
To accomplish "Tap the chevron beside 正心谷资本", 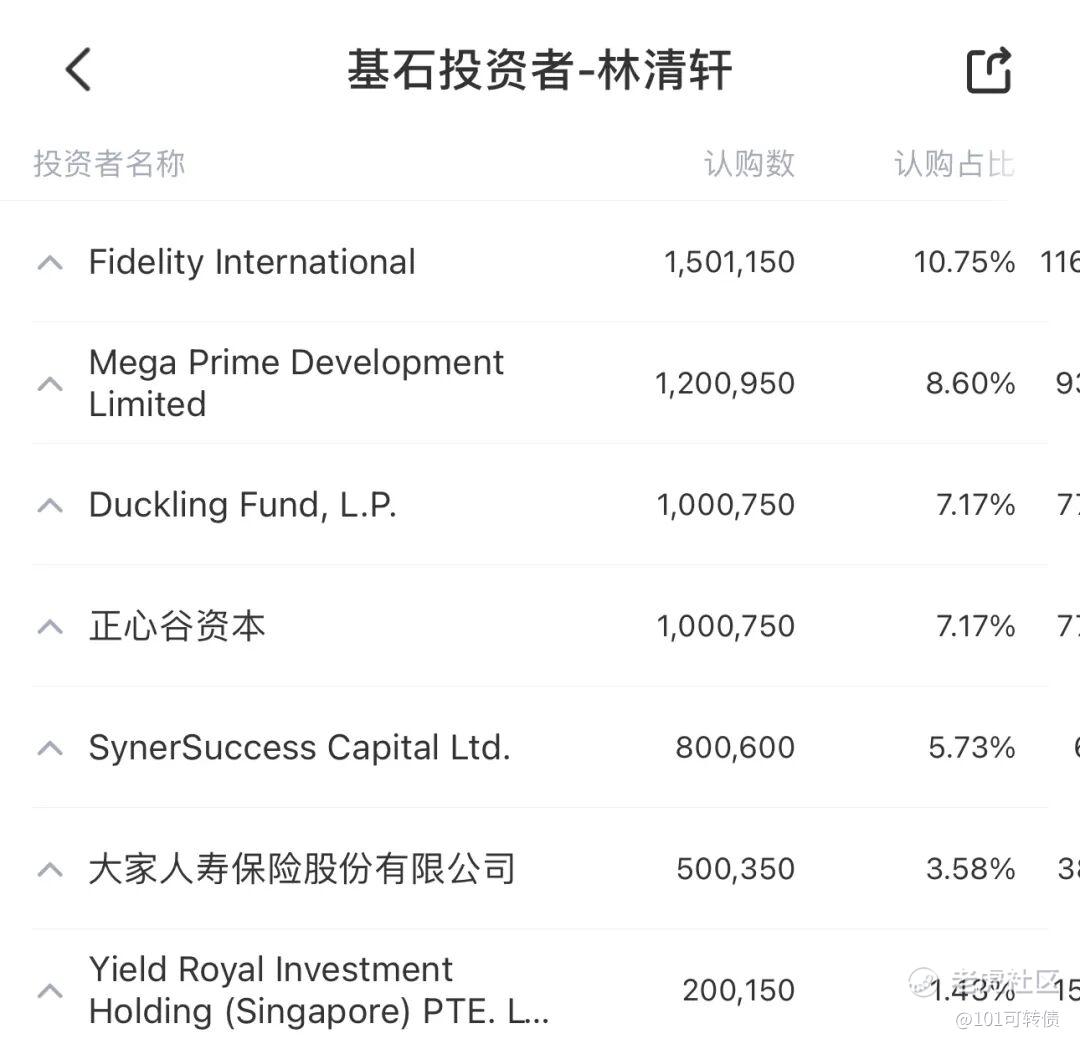I will click(50, 627).
